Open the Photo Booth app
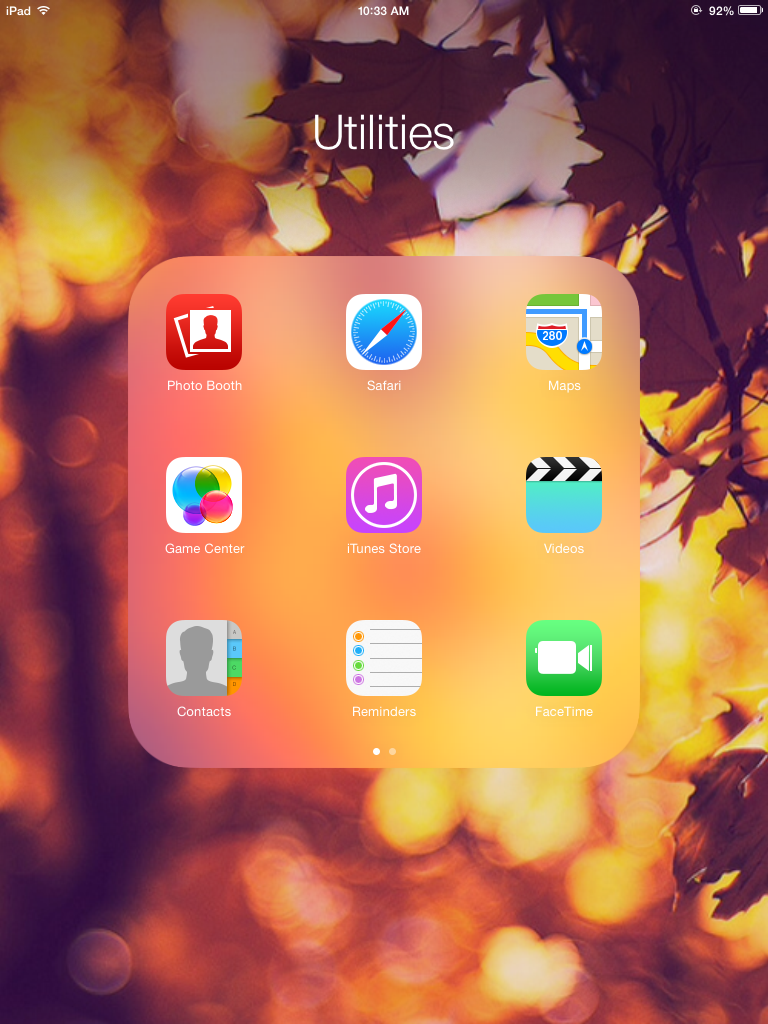 pyautogui.click(x=204, y=332)
